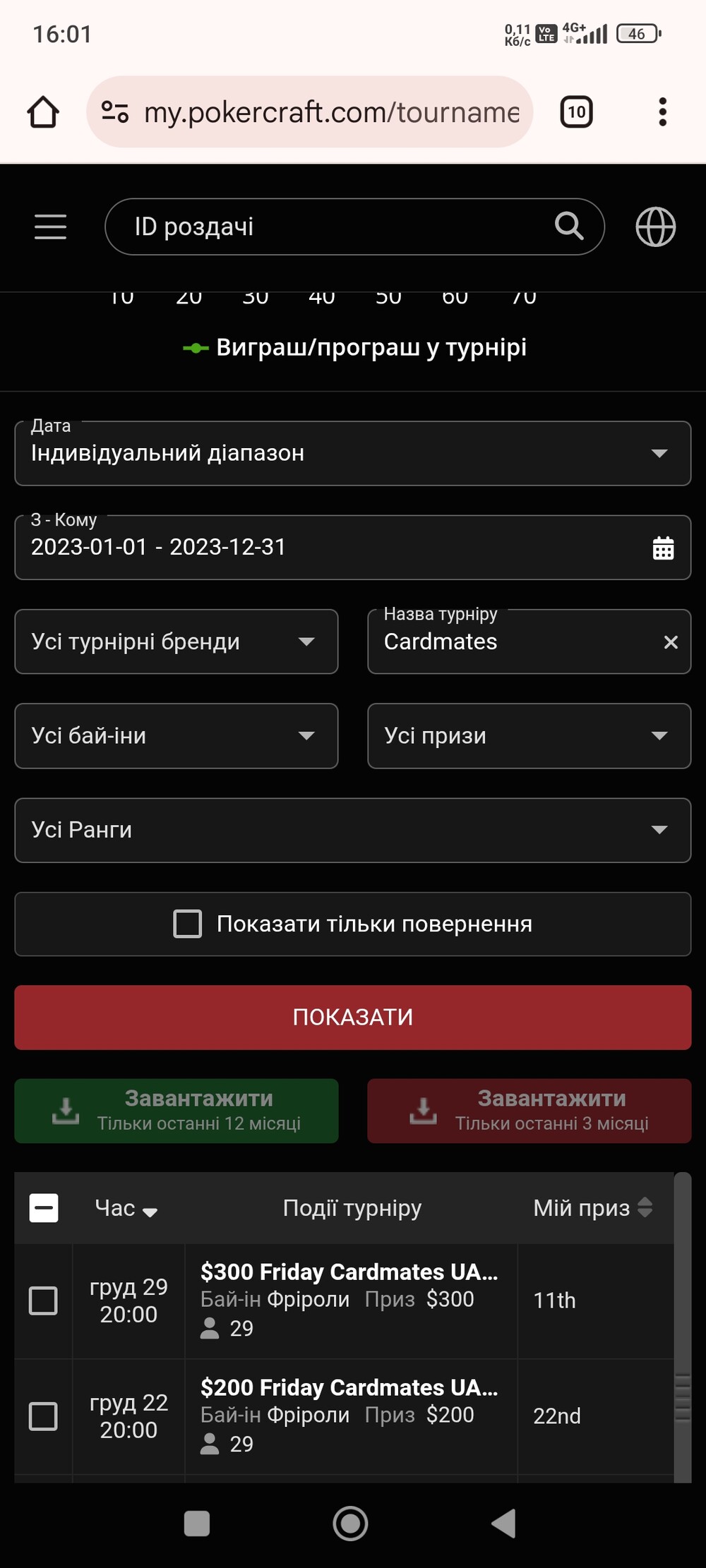
Task: Sort the table by Мій приз
Action: [592, 1208]
